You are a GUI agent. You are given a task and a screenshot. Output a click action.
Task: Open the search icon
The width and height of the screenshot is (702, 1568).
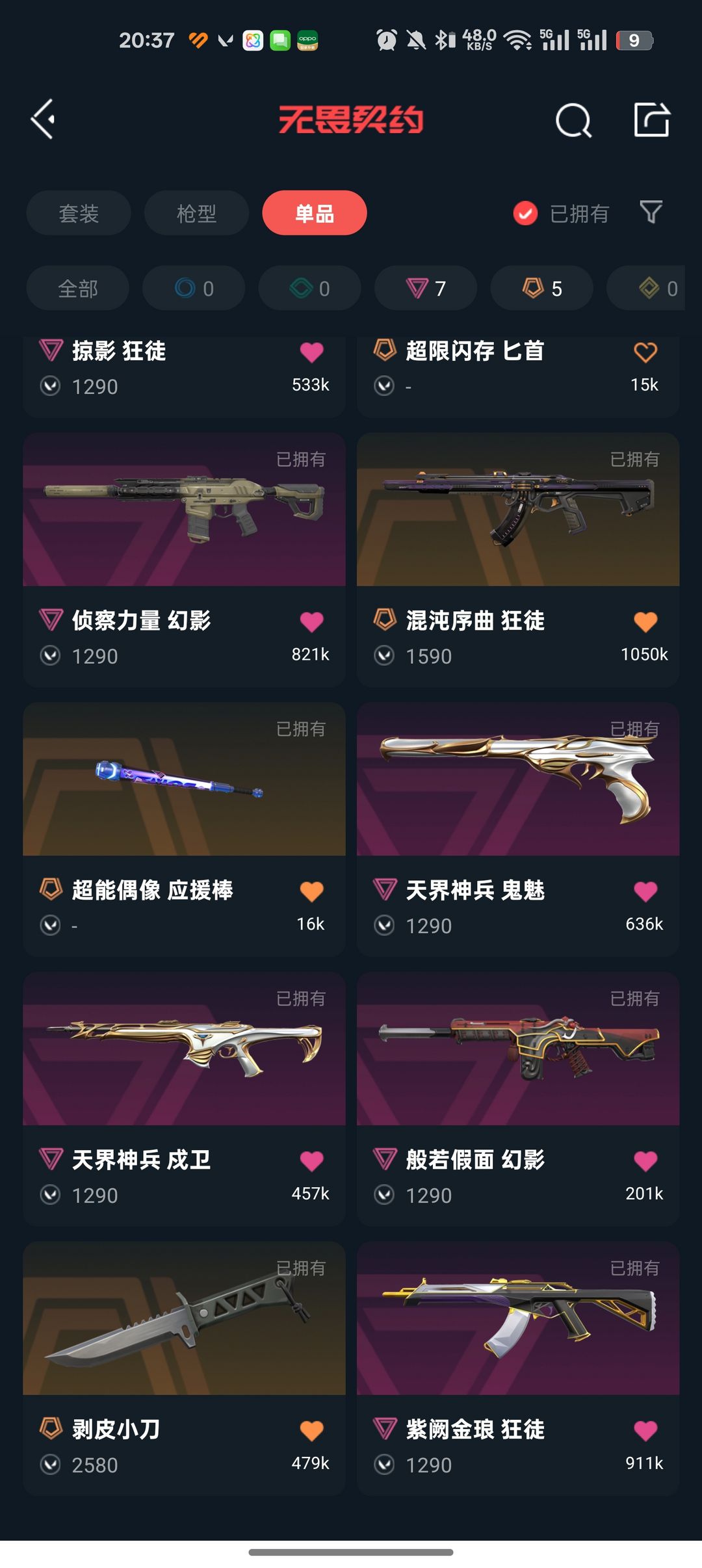tap(573, 120)
